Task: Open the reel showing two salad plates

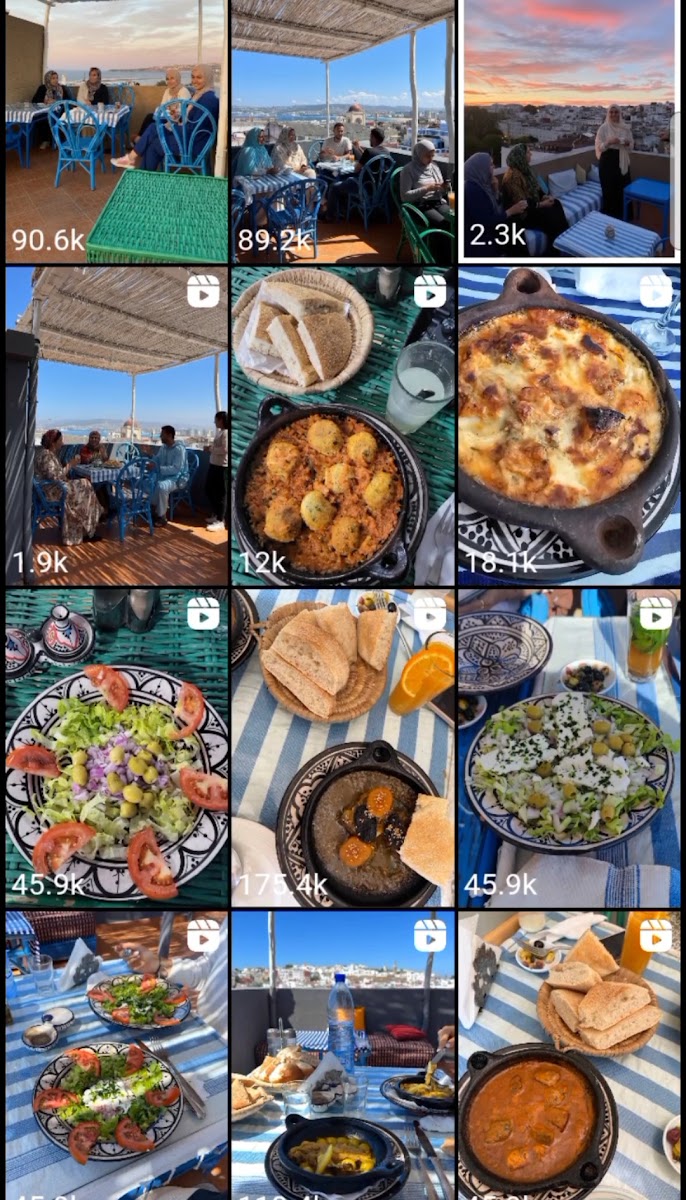Action: click(116, 1055)
